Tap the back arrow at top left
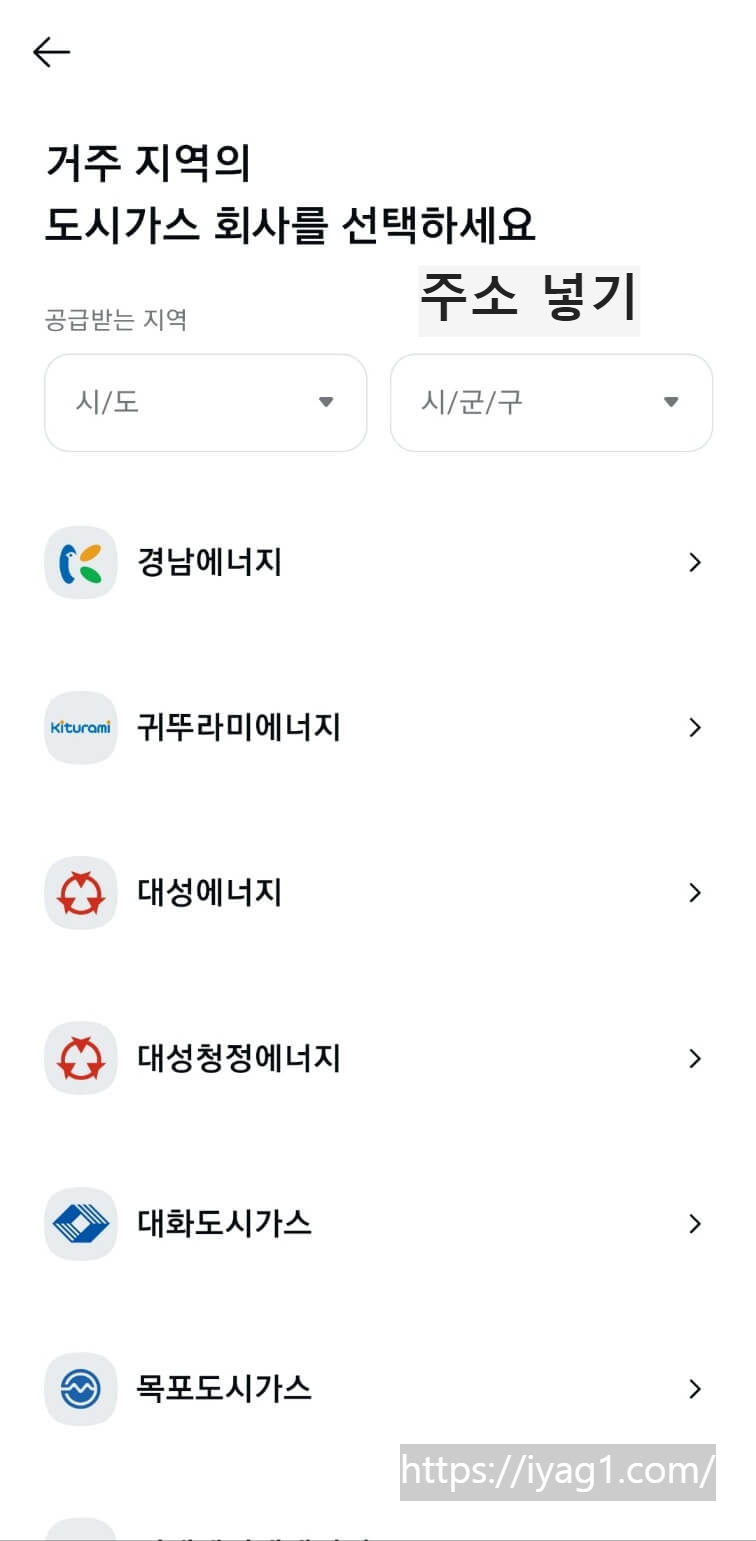The height and width of the screenshot is (1541, 756). point(50,51)
